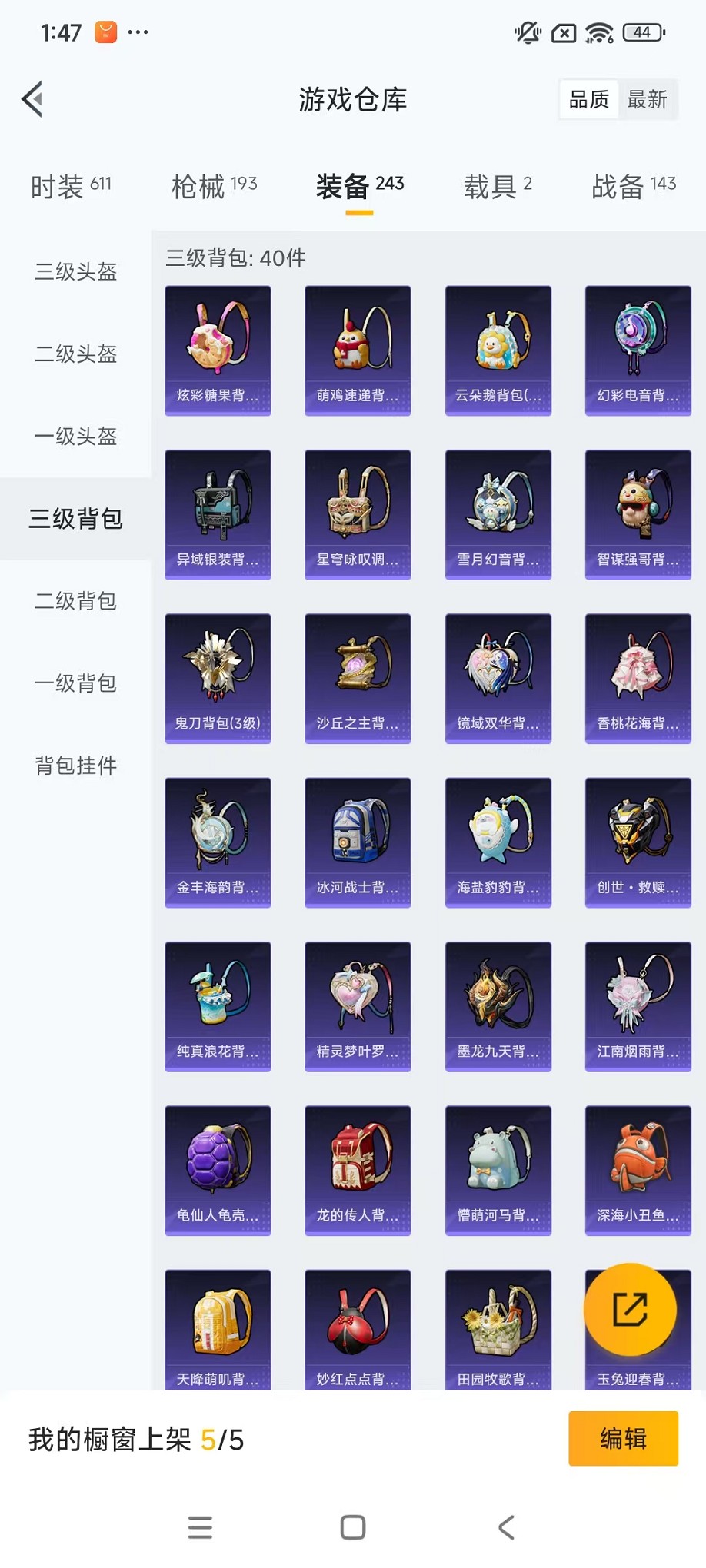Image resolution: width=706 pixels, height=1568 pixels.
Task: Open the 背包挂件 category
Action: tap(75, 766)
